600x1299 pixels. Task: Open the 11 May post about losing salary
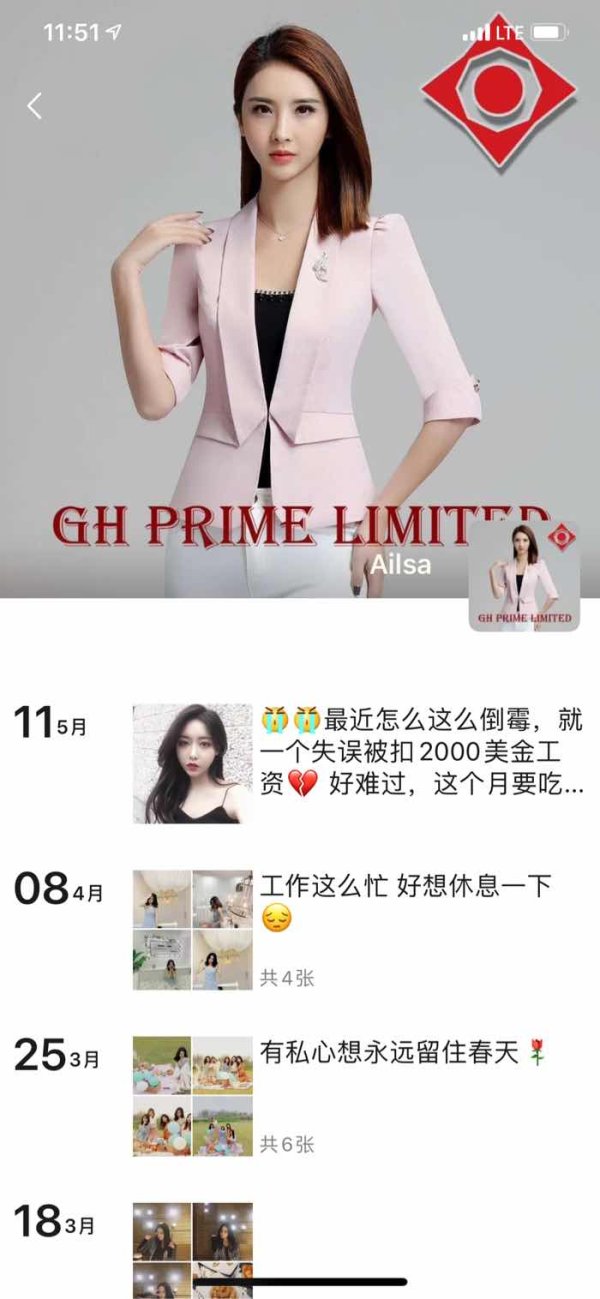420,761
